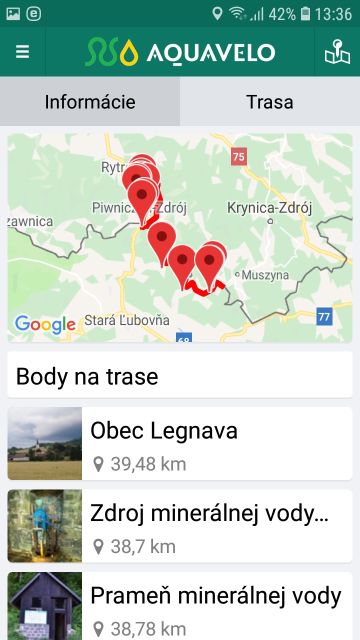Open the map view icon

click(x=337, y=52)
